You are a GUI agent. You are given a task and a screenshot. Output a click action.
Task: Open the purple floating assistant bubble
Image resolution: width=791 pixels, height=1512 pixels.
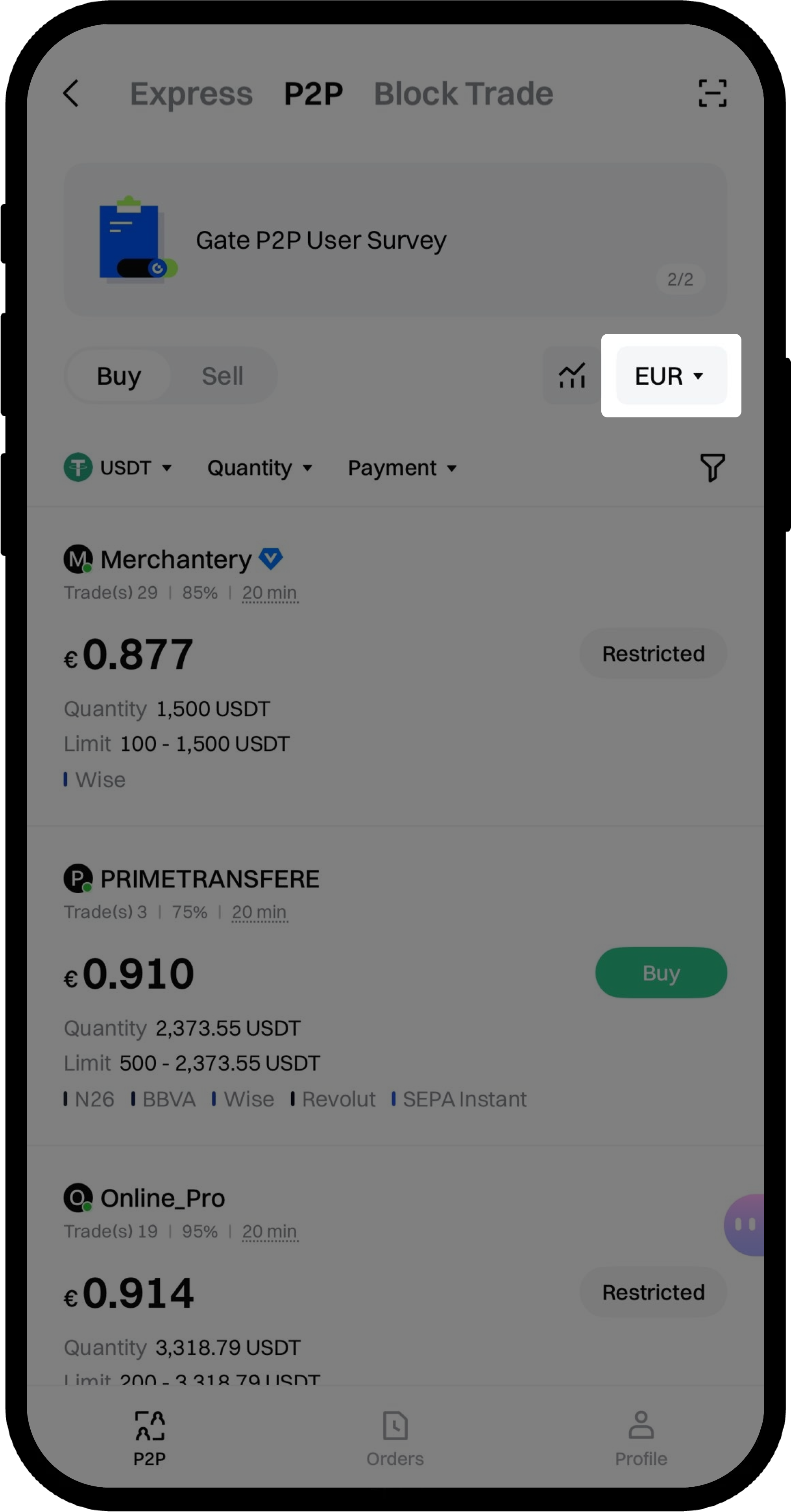point(745,1225)
